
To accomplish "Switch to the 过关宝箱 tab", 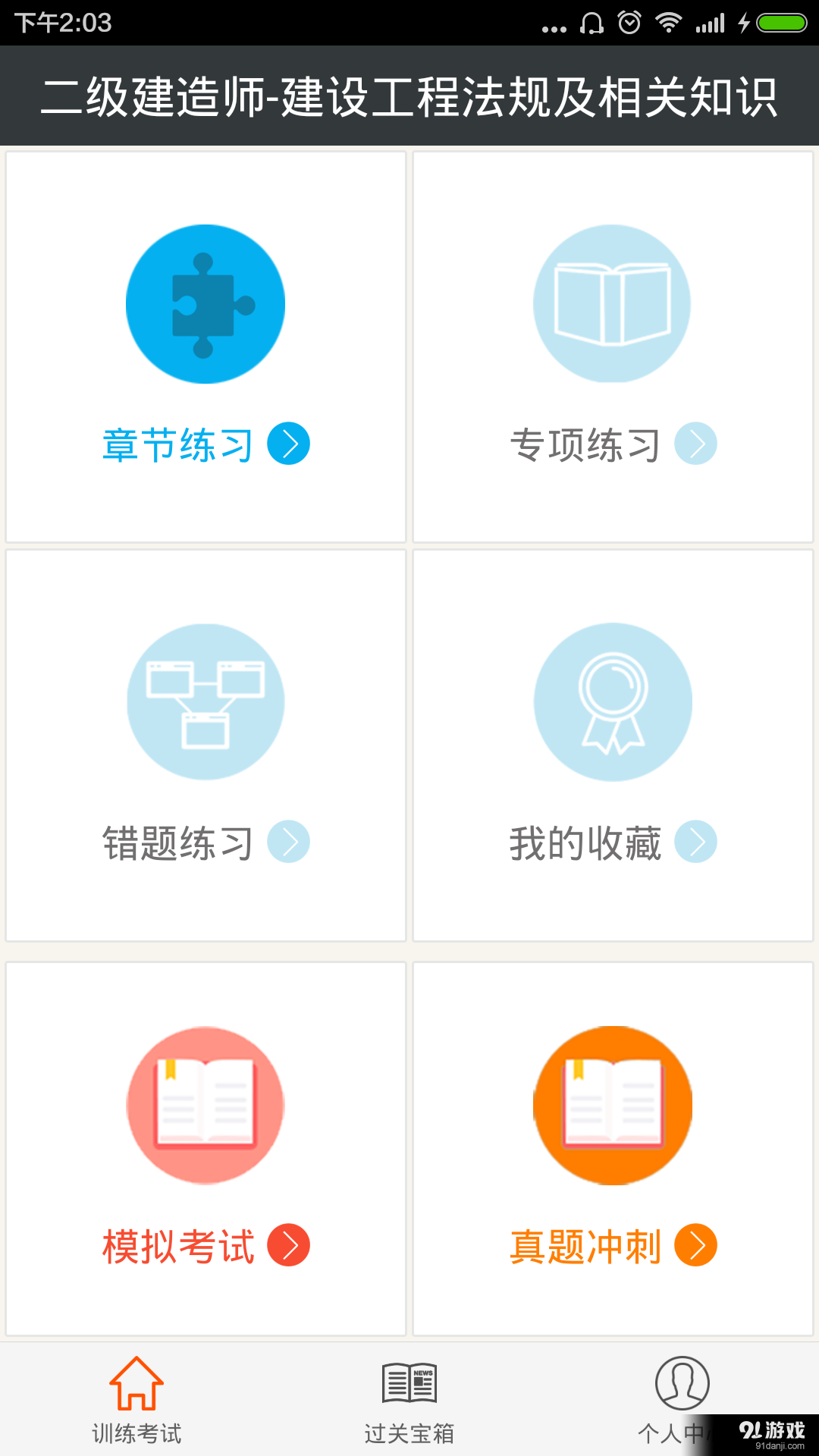I will point(409,1431).
